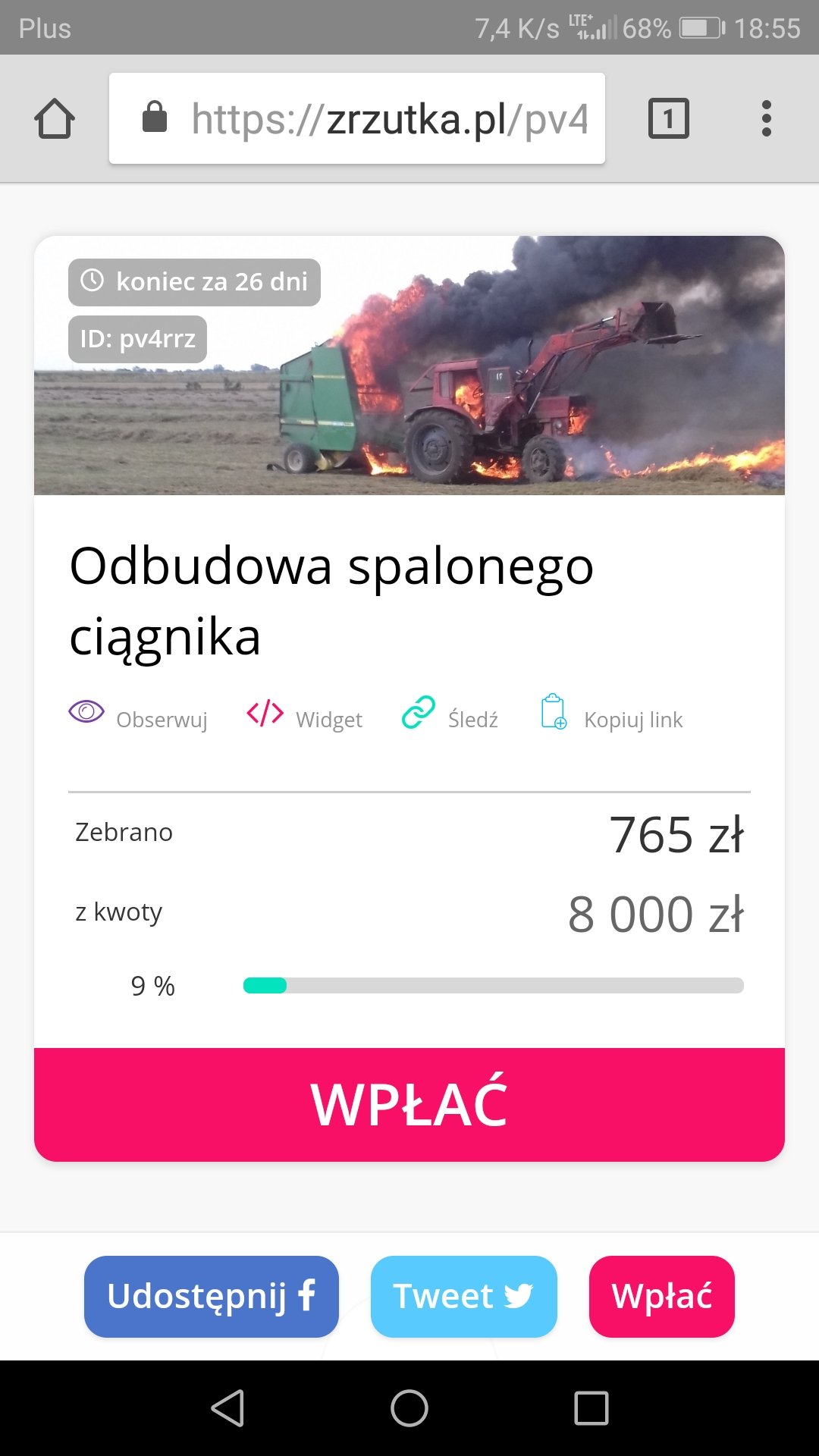The height and width of the screenshot is (1456, 819).
Task: Open the browser tab switcher
Action: coord(668,119)
